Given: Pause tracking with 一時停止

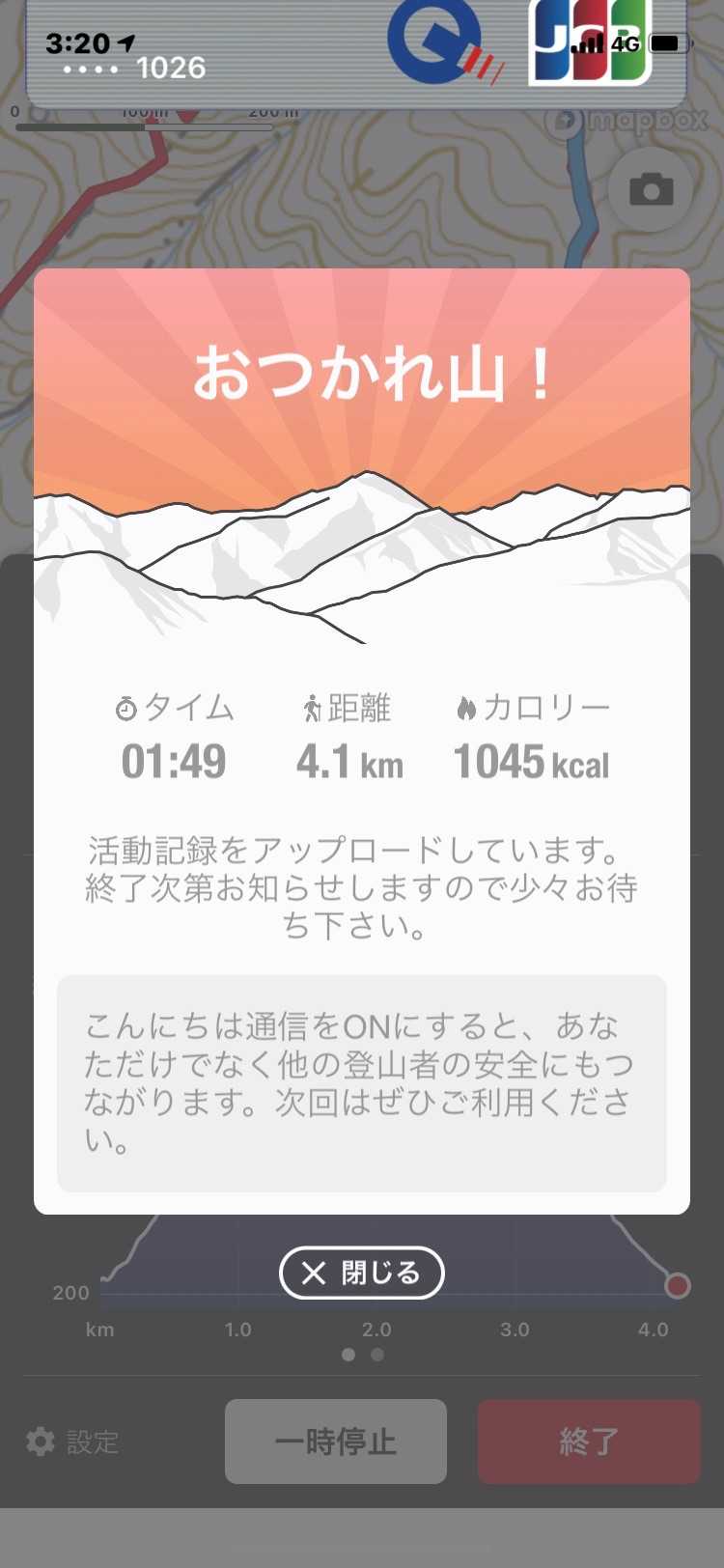Looking at the screenshot, I should coord(336,1442).
